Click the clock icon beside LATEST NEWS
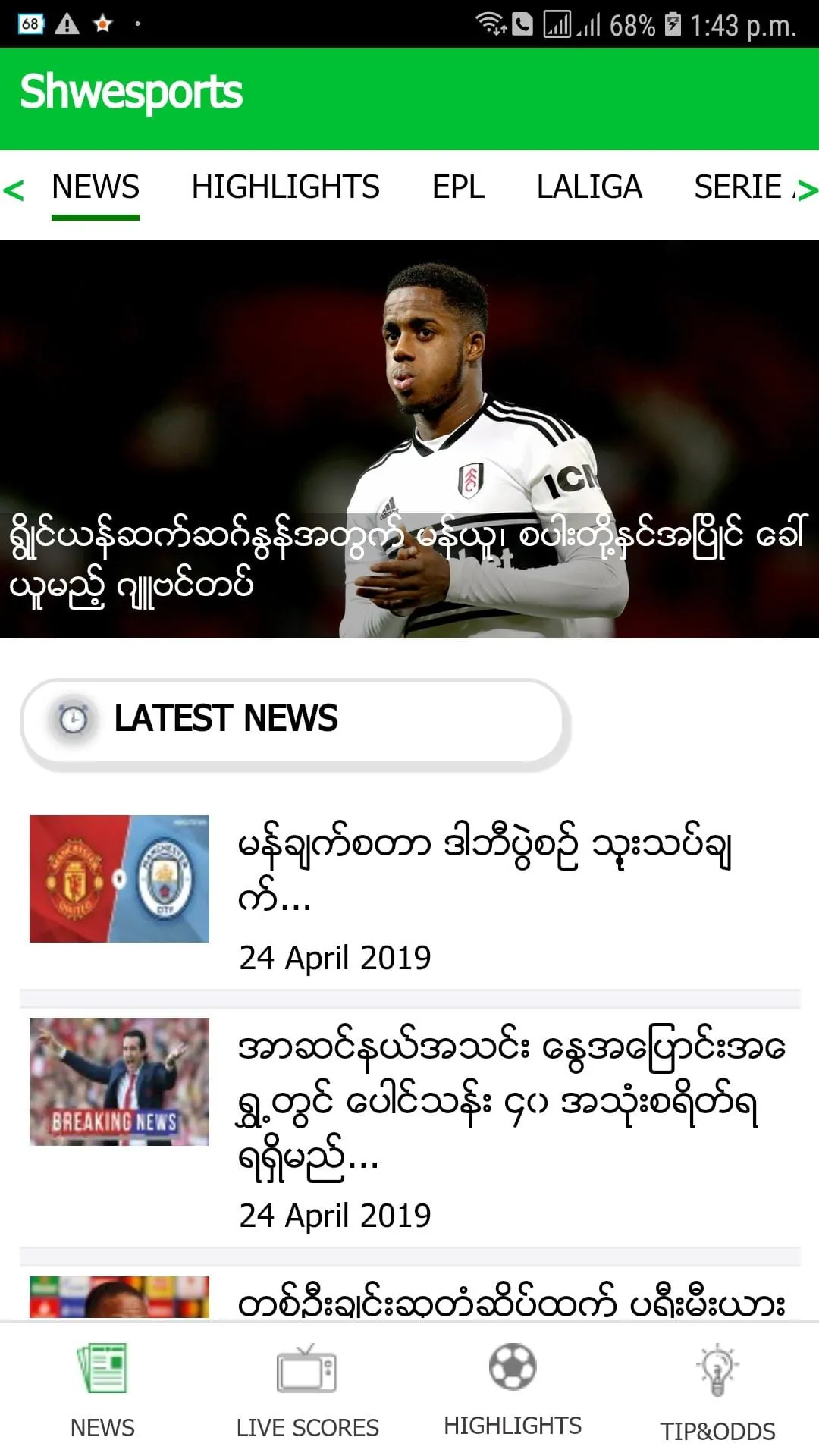This screenshot has width=819, height=1456. point(72,719)
